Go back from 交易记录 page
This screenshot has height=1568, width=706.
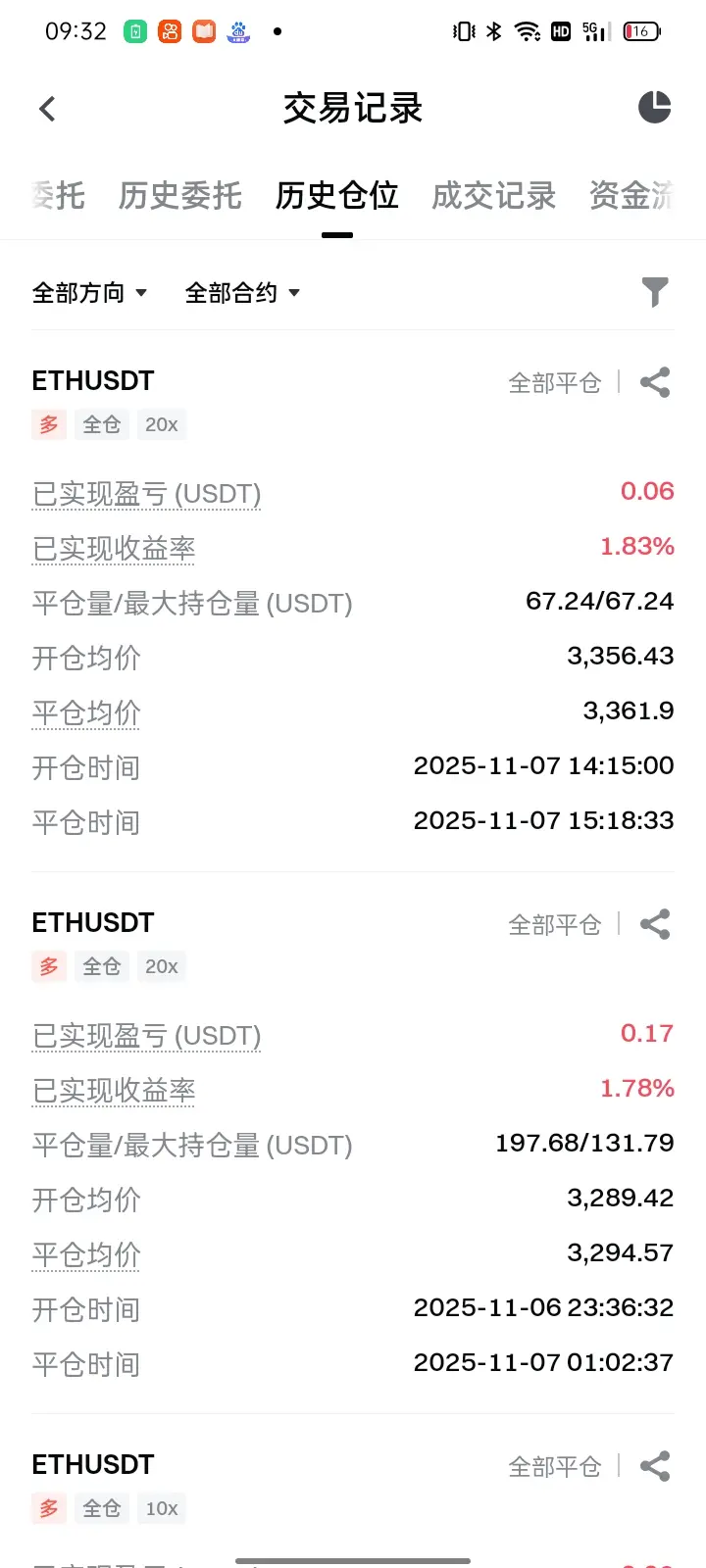(47, 109)
